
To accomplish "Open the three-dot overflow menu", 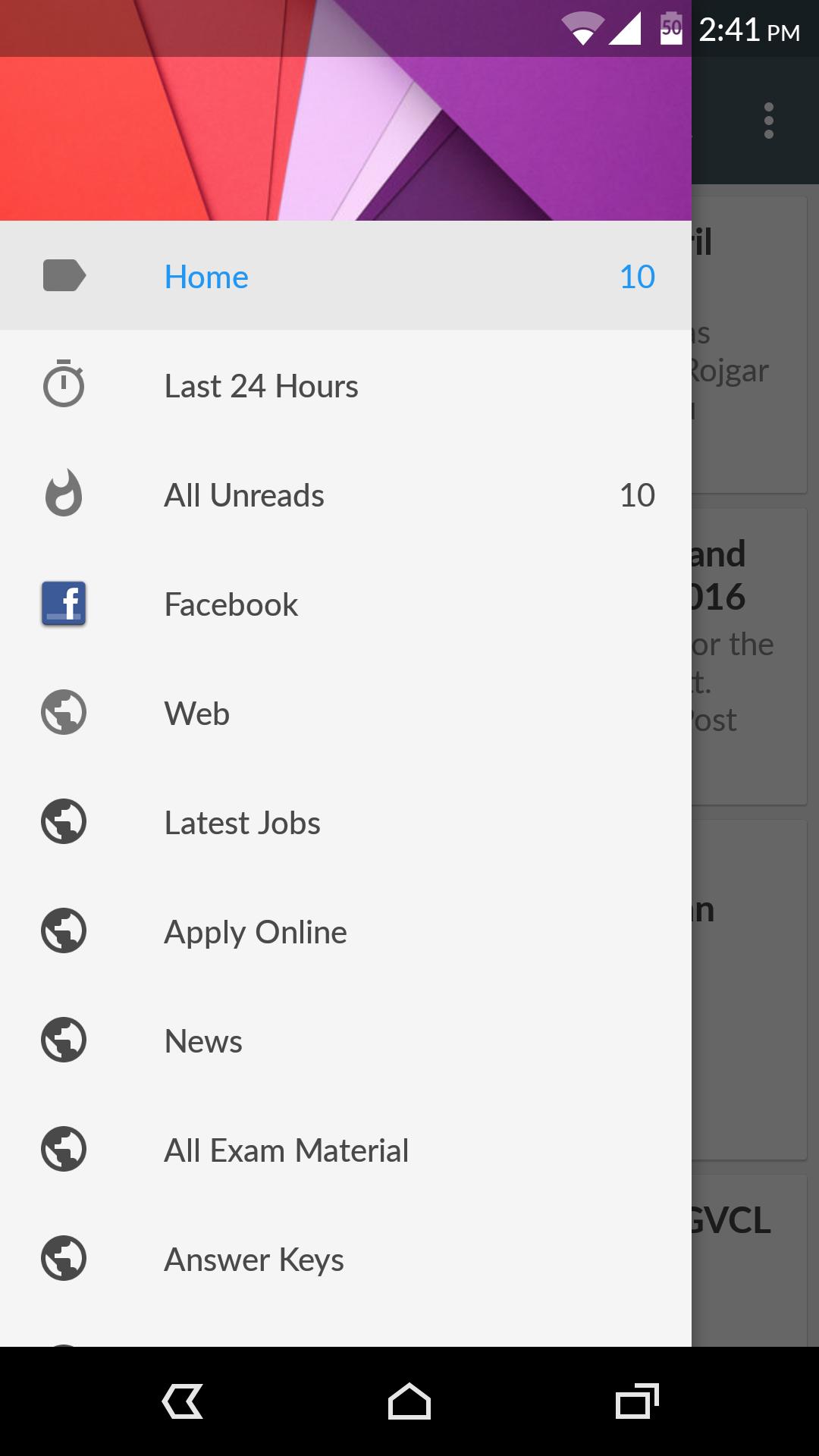I will (768, 121).
